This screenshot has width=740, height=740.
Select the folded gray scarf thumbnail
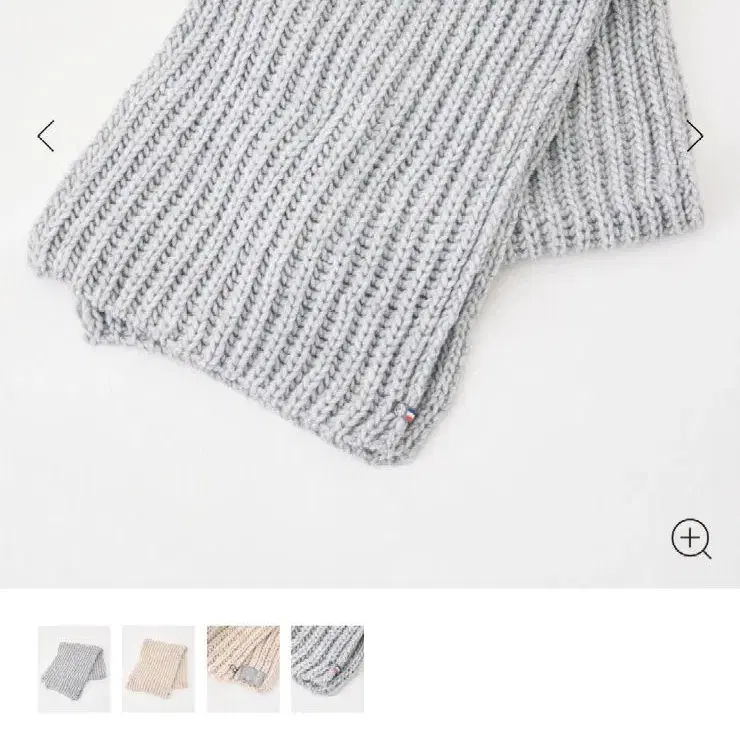point(74,669)
